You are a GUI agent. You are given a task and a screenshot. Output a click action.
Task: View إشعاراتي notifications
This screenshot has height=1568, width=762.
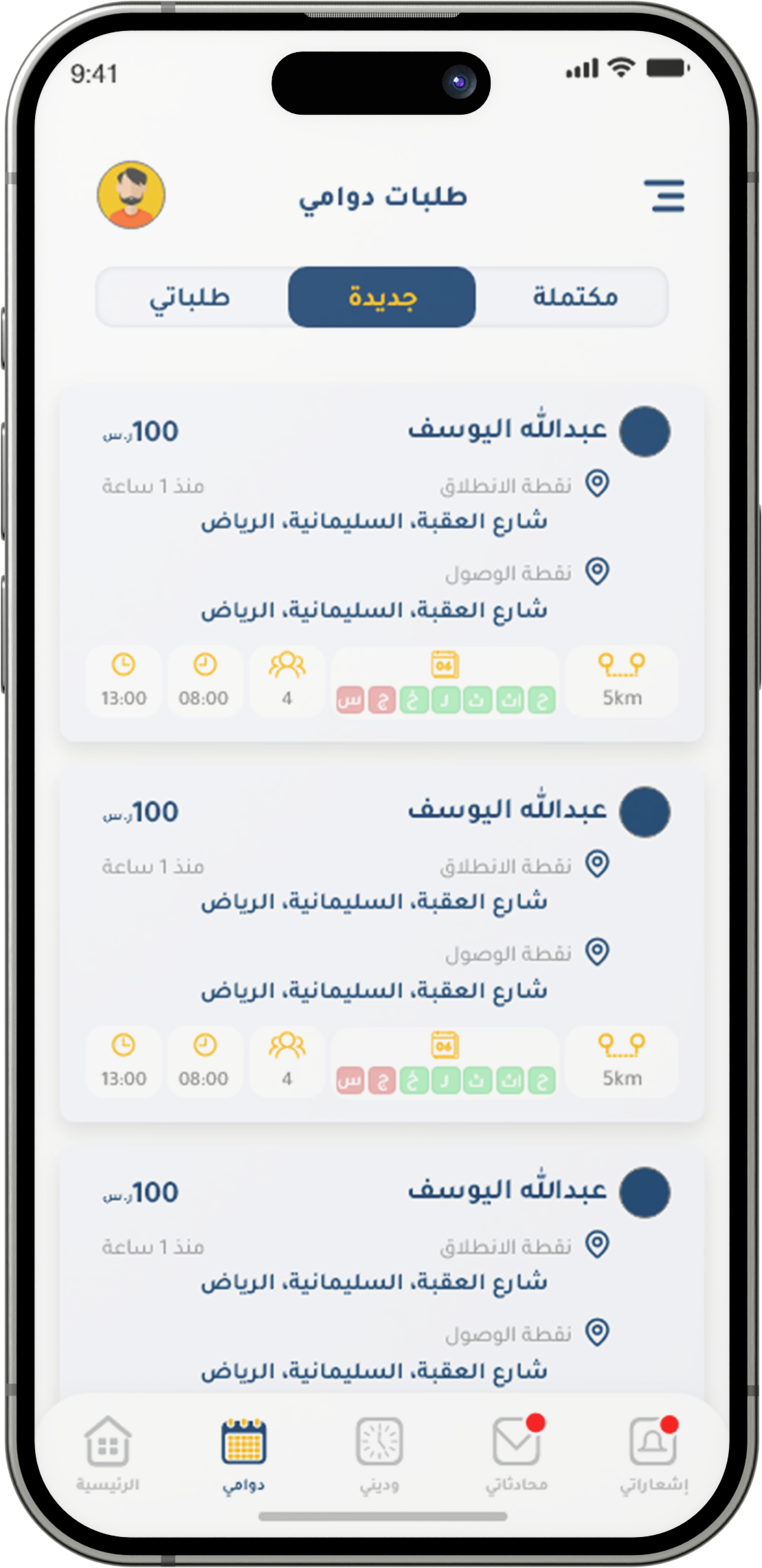click(x=653, y=1451)
